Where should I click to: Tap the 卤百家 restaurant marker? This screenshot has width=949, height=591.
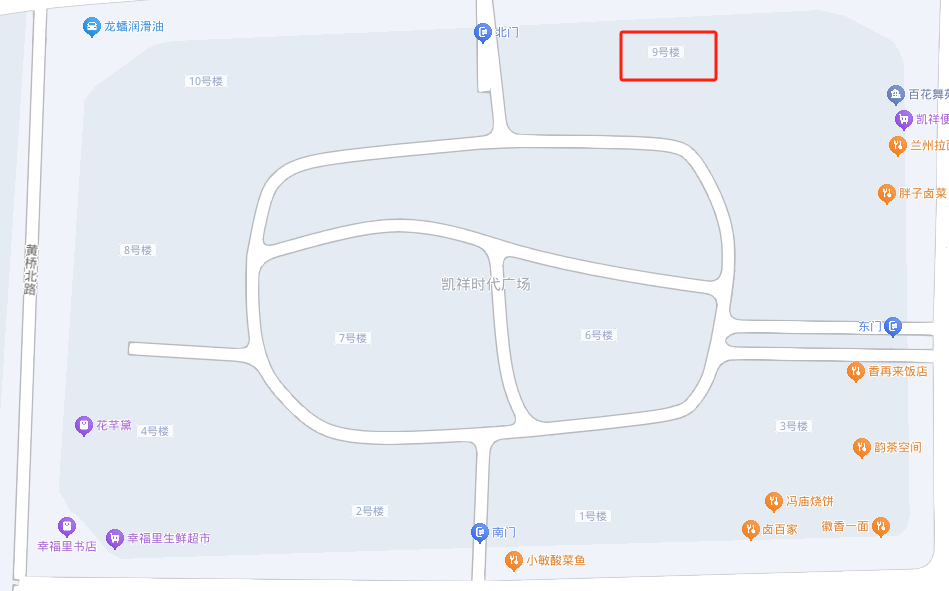751,529
